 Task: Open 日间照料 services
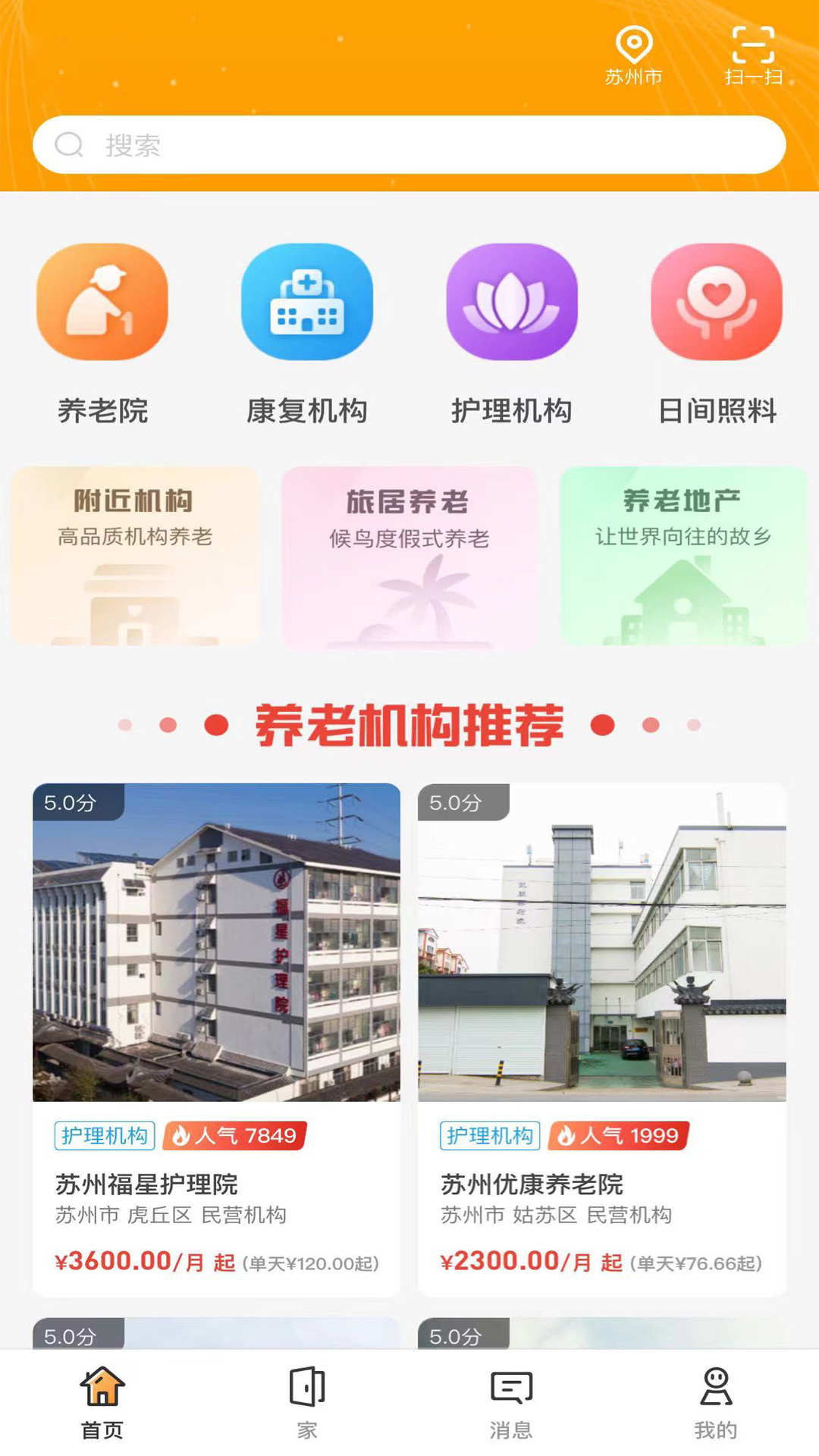pyautogui.click(x=717, y=334)
